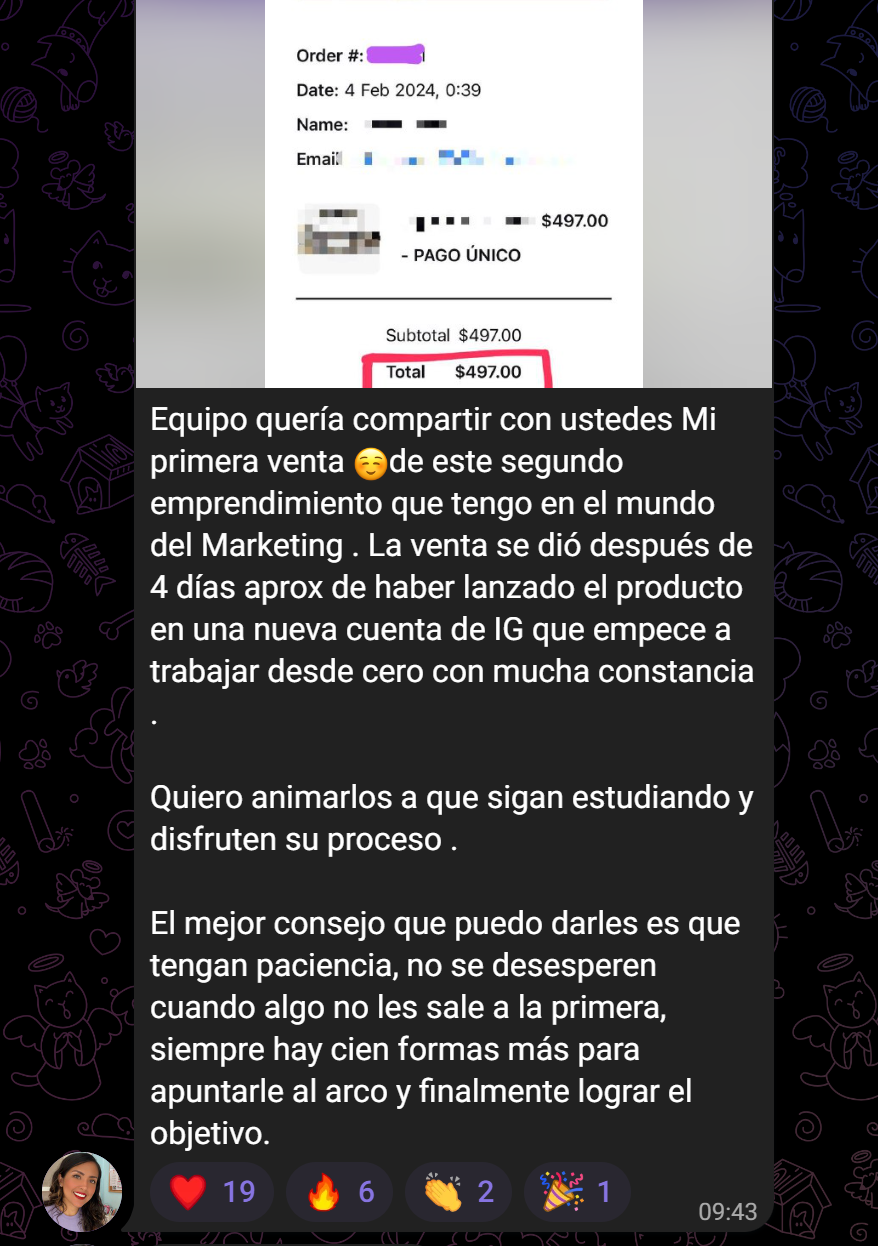Image resolution: width=878 pixels, height=1246 pixels.
Task: Tap the clapping hands reaction chip
Action: tap(459, 1191)
